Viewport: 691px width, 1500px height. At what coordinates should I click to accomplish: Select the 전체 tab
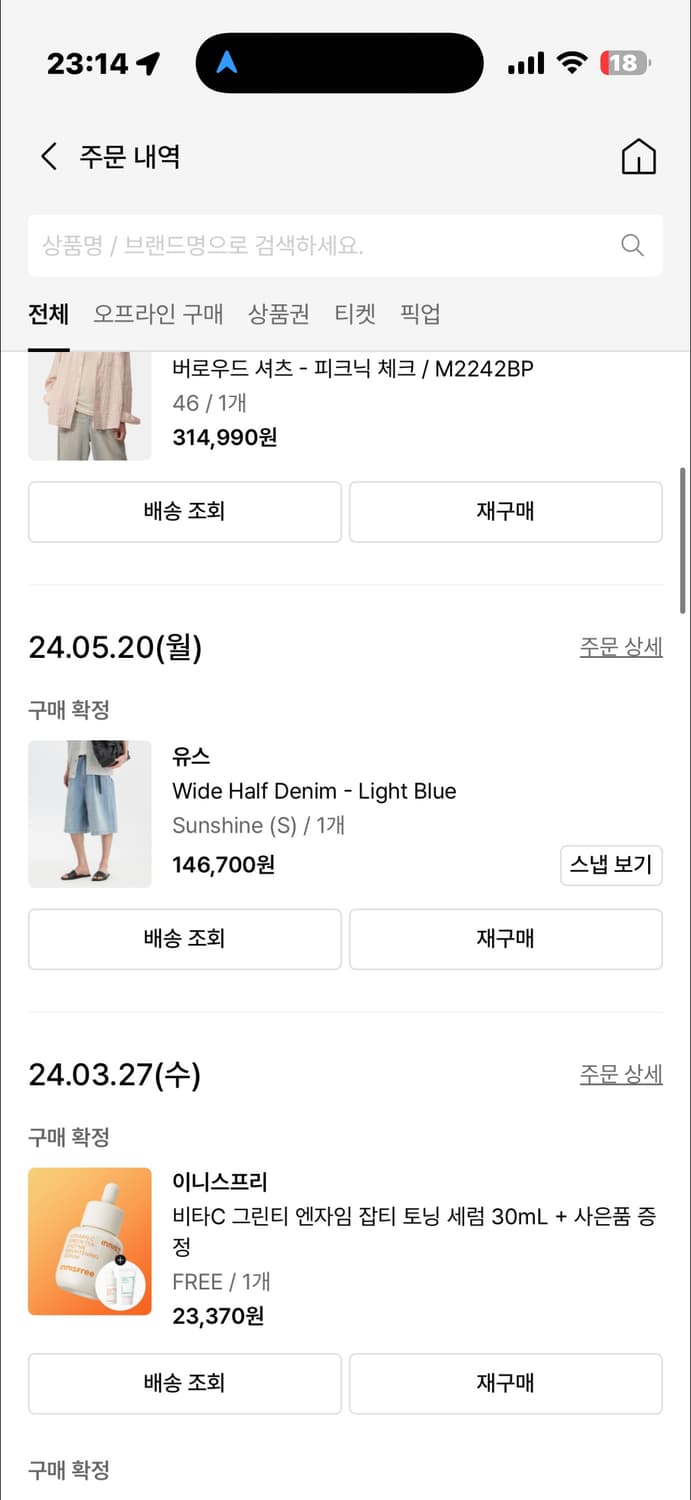pos(48,314)
